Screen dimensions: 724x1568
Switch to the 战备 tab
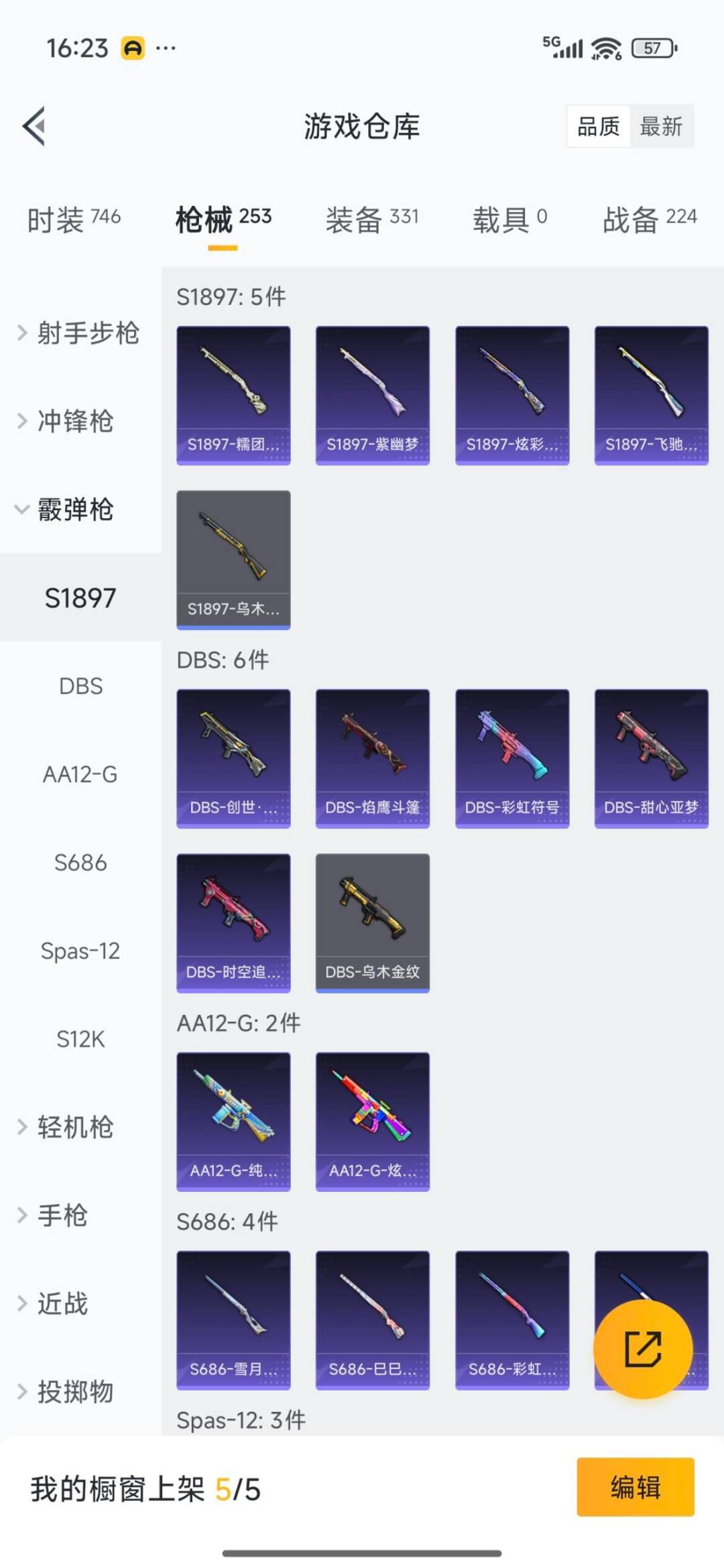pos(649,219)
